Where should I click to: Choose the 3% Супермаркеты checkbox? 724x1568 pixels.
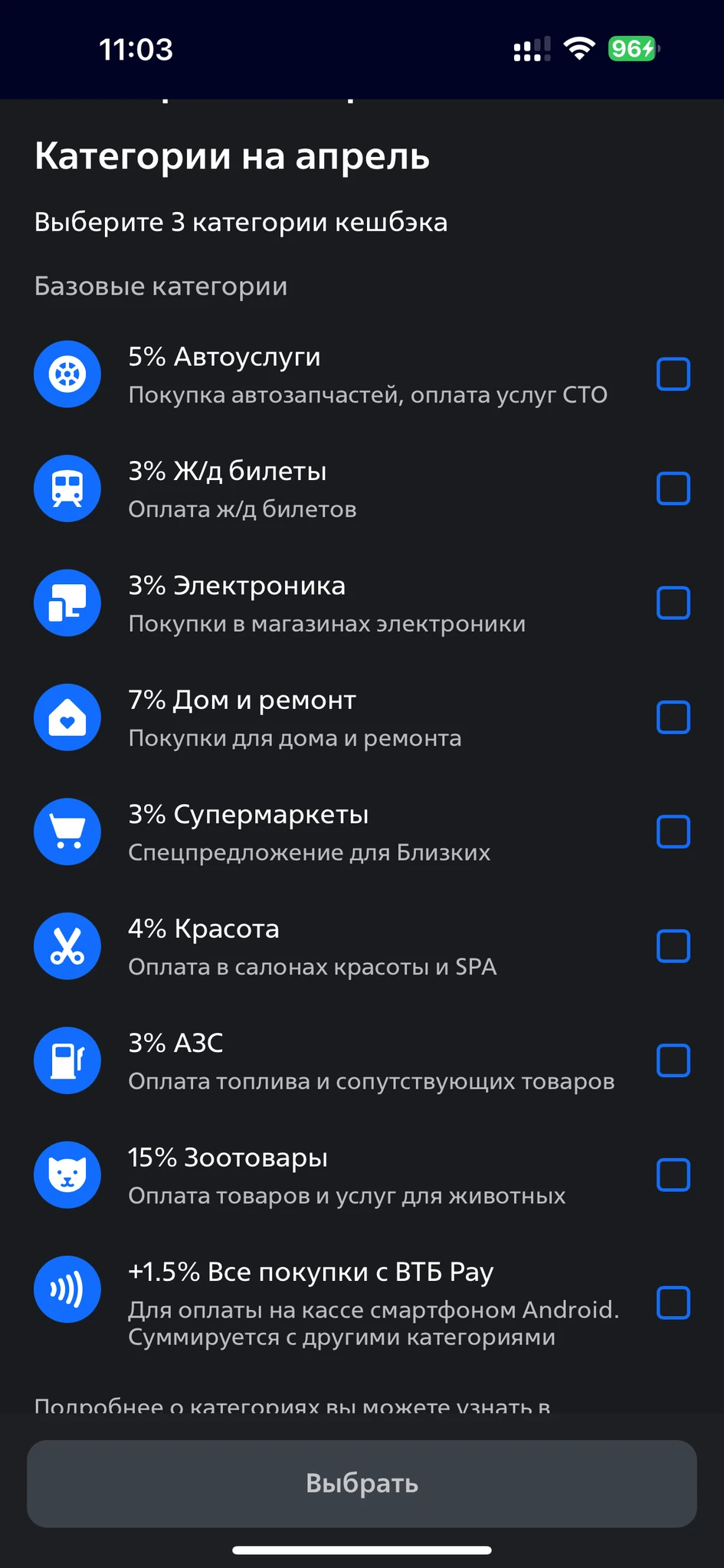pyautogui.click(x=673, y=831)
